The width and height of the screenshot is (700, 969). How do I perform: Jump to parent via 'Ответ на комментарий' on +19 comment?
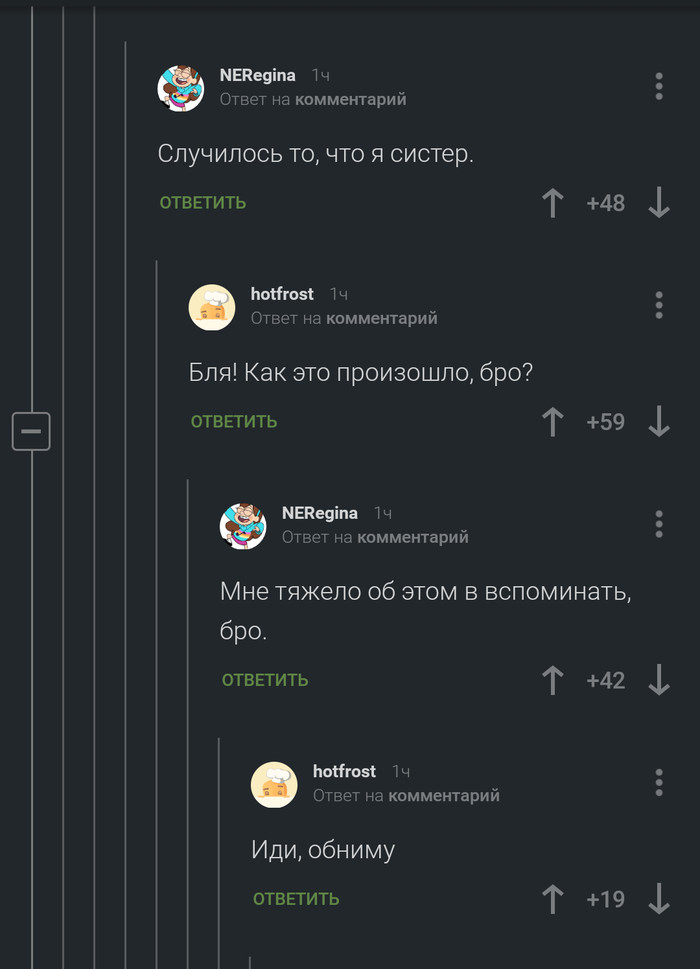(x=406, y=796)
